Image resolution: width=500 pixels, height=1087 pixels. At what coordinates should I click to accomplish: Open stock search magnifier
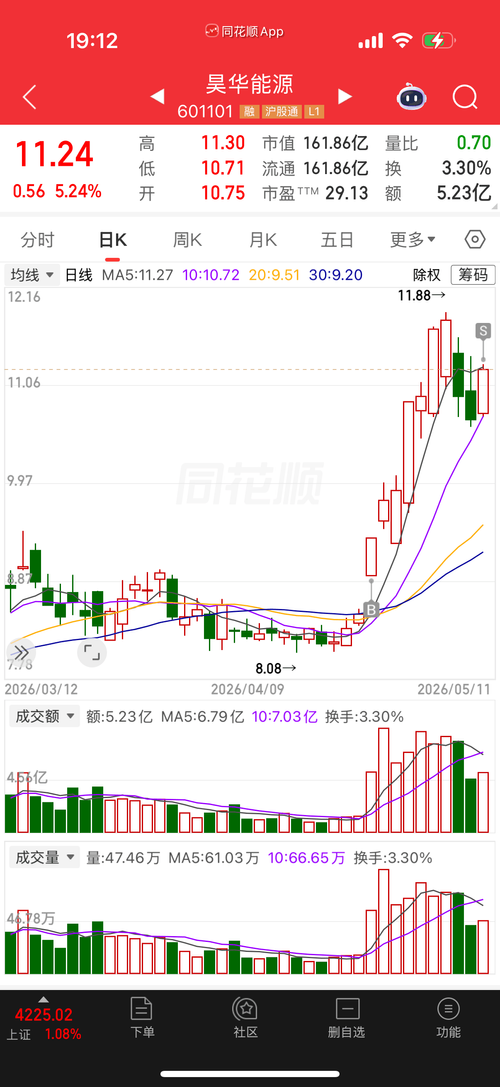pos(465,97)
